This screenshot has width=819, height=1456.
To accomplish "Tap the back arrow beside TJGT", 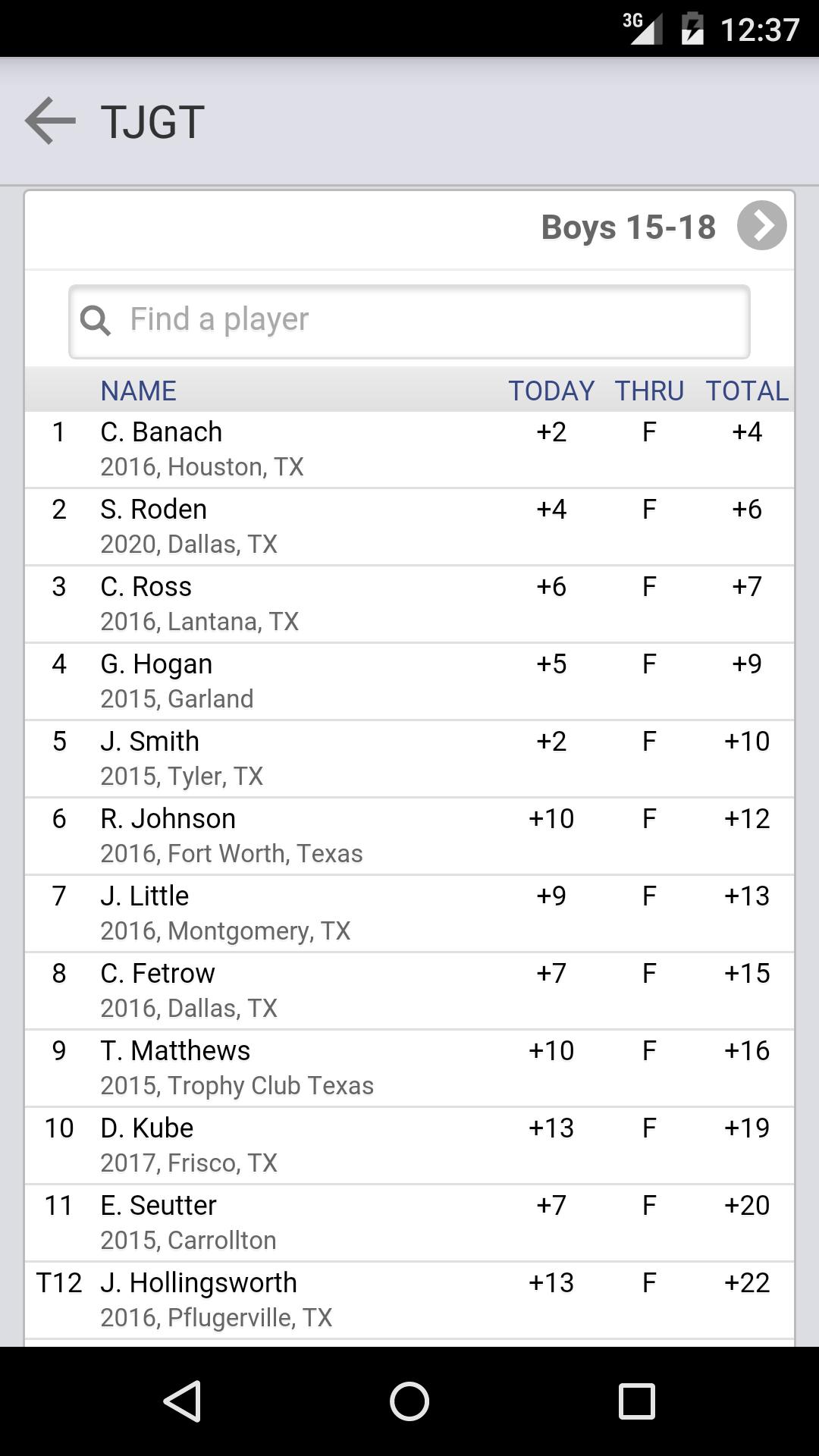I will click(49, 121).
